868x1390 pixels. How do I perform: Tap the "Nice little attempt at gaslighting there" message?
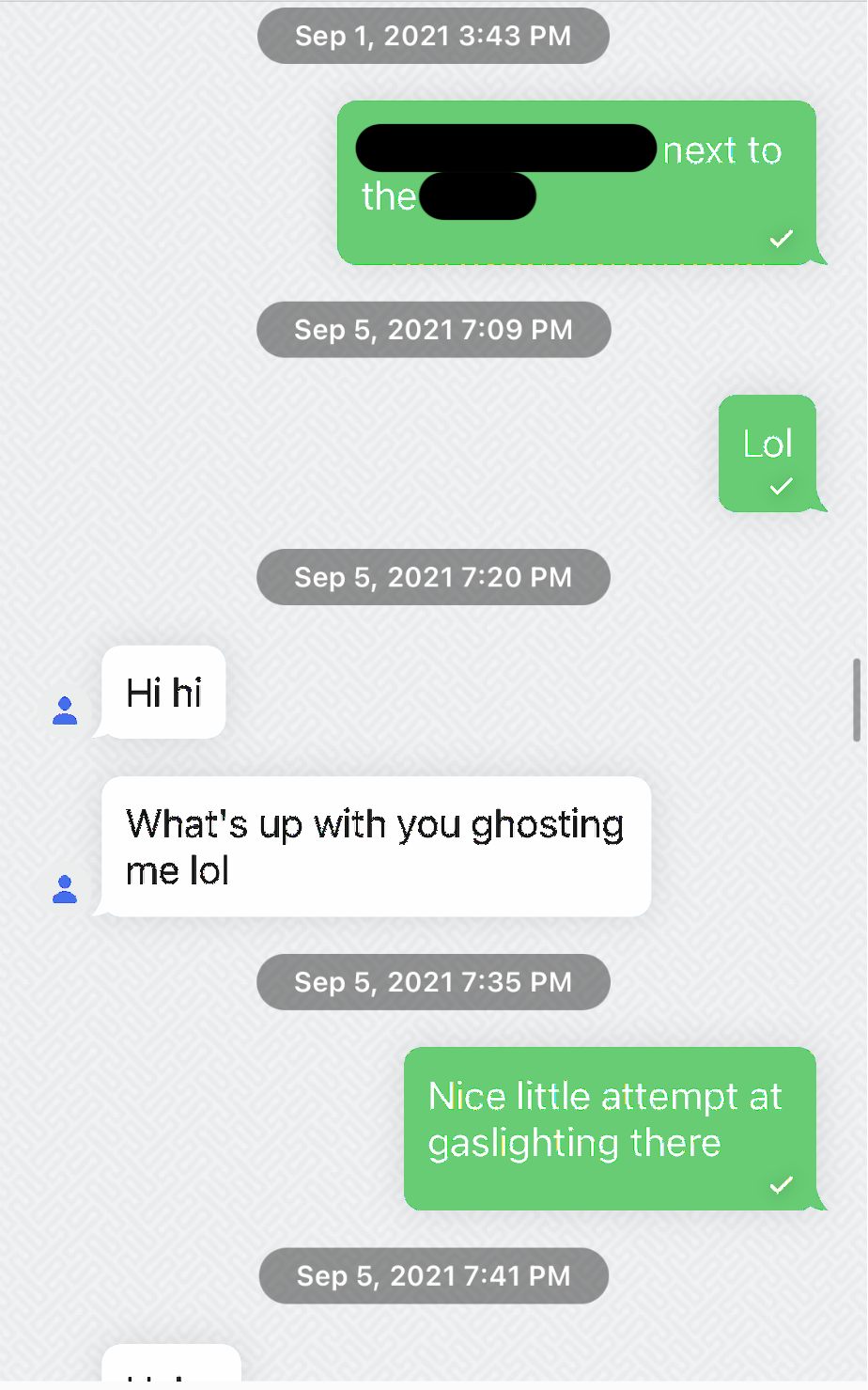tap(611, 1128)
